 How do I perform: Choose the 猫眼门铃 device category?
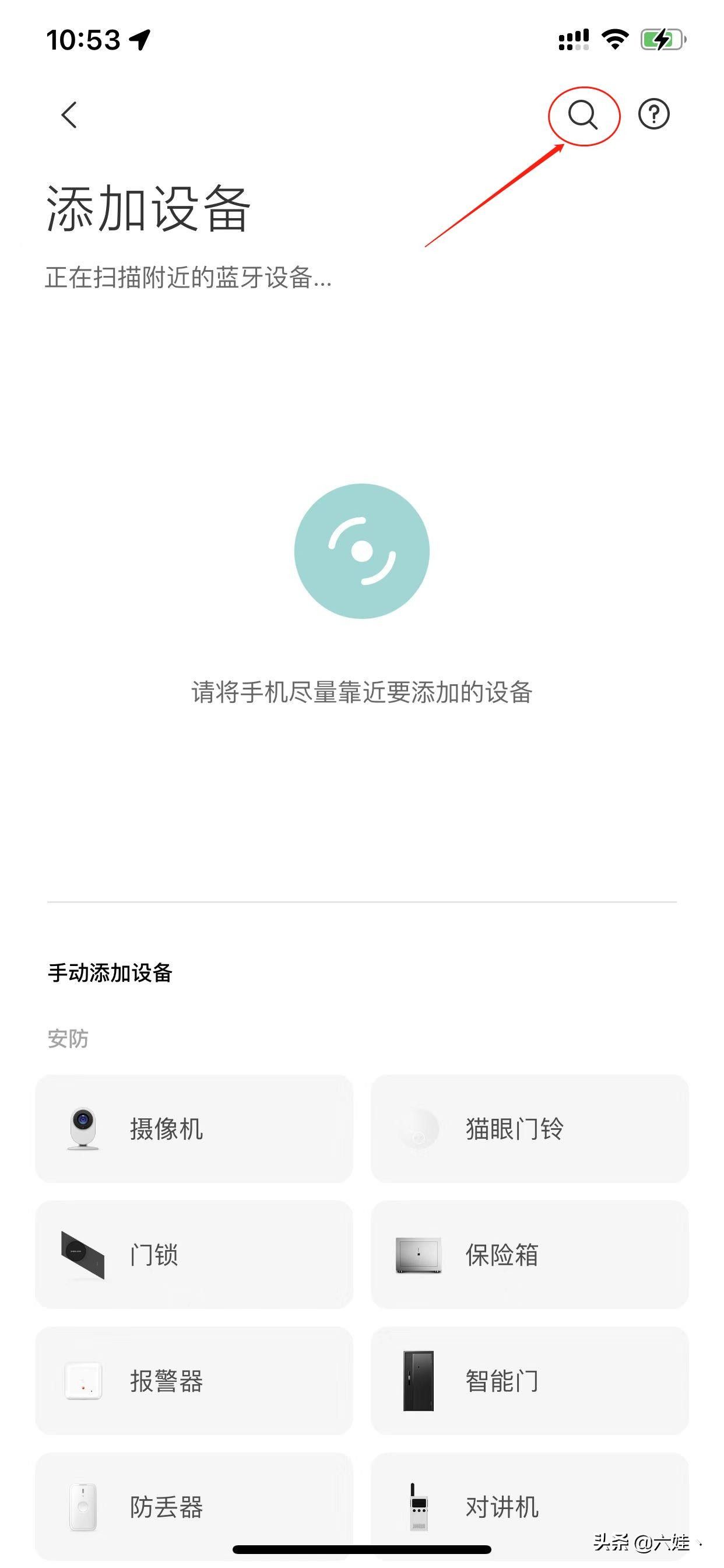tap(530, 1128)
